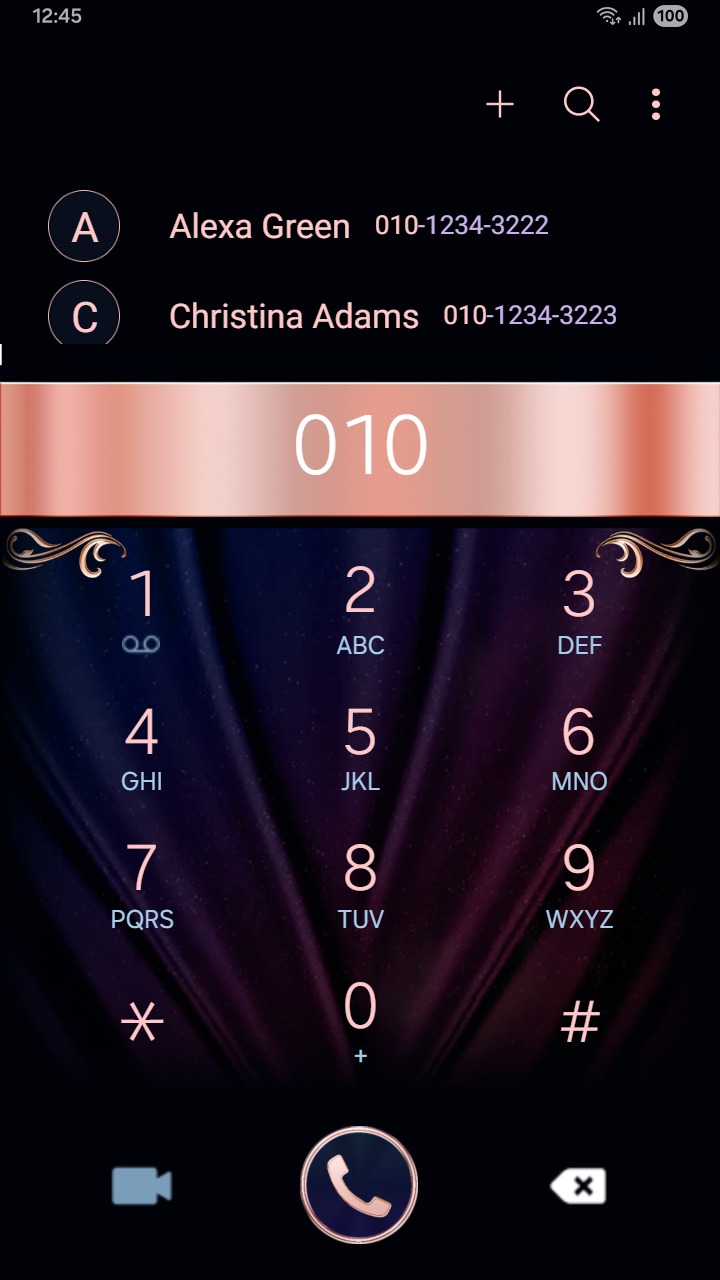Start a video call
Viewport: 720px width, 1280px height.
142,1186
